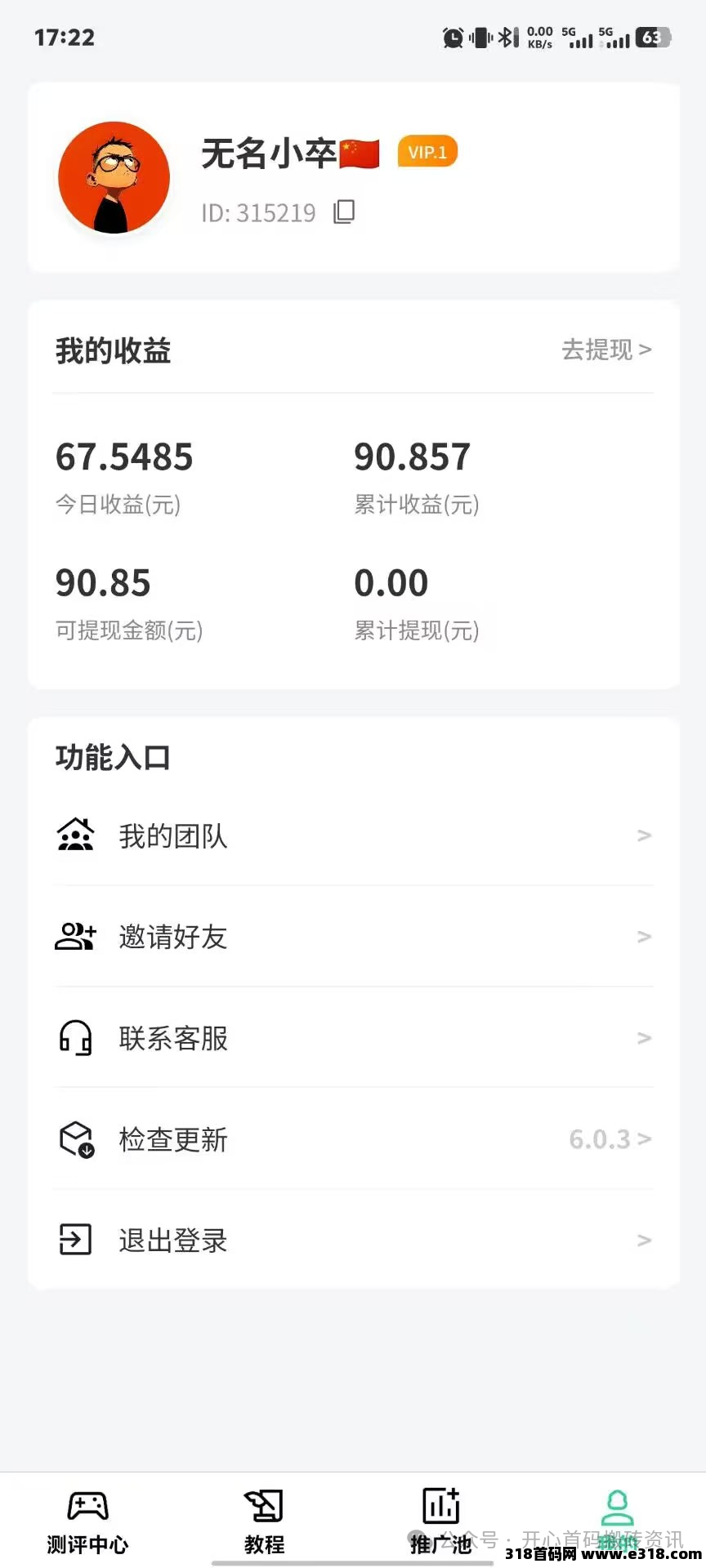Select the 我的团队 team icon
The image size is (706, 1568).
(x=75, y=835)
